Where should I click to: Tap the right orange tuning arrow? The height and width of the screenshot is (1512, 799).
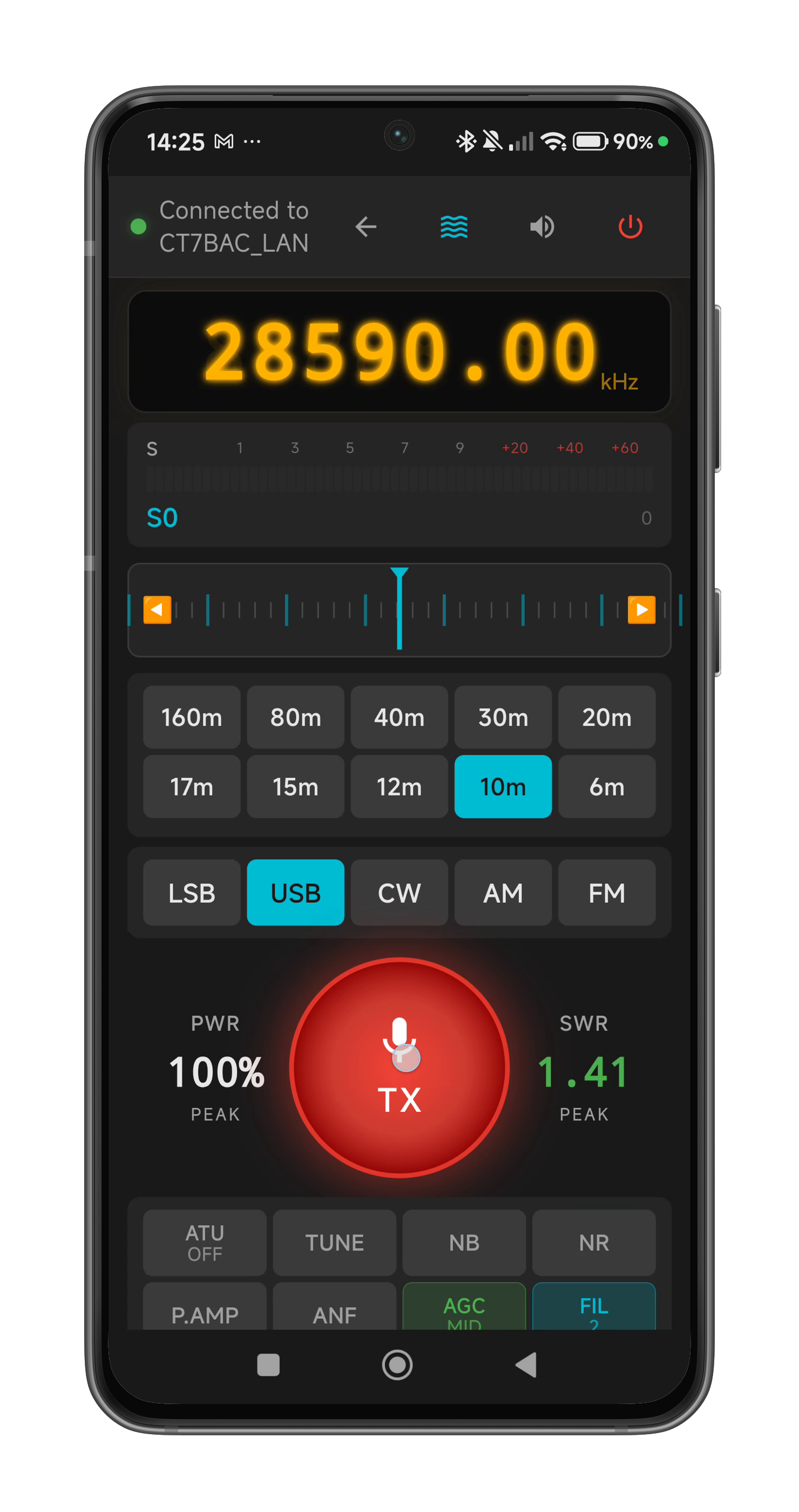[641, 610]
